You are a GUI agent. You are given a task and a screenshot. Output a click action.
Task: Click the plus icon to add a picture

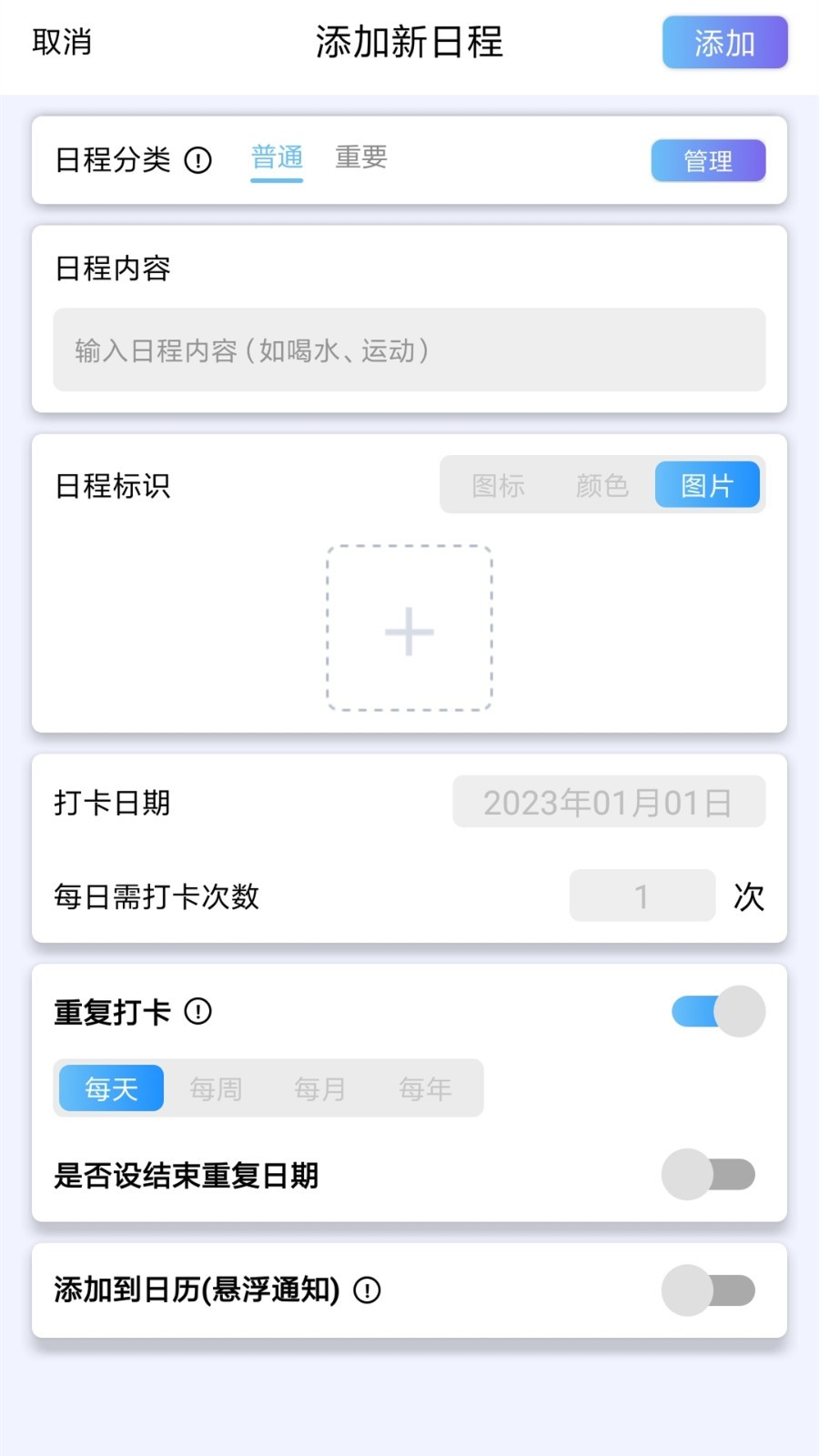(x=409, y=629)
